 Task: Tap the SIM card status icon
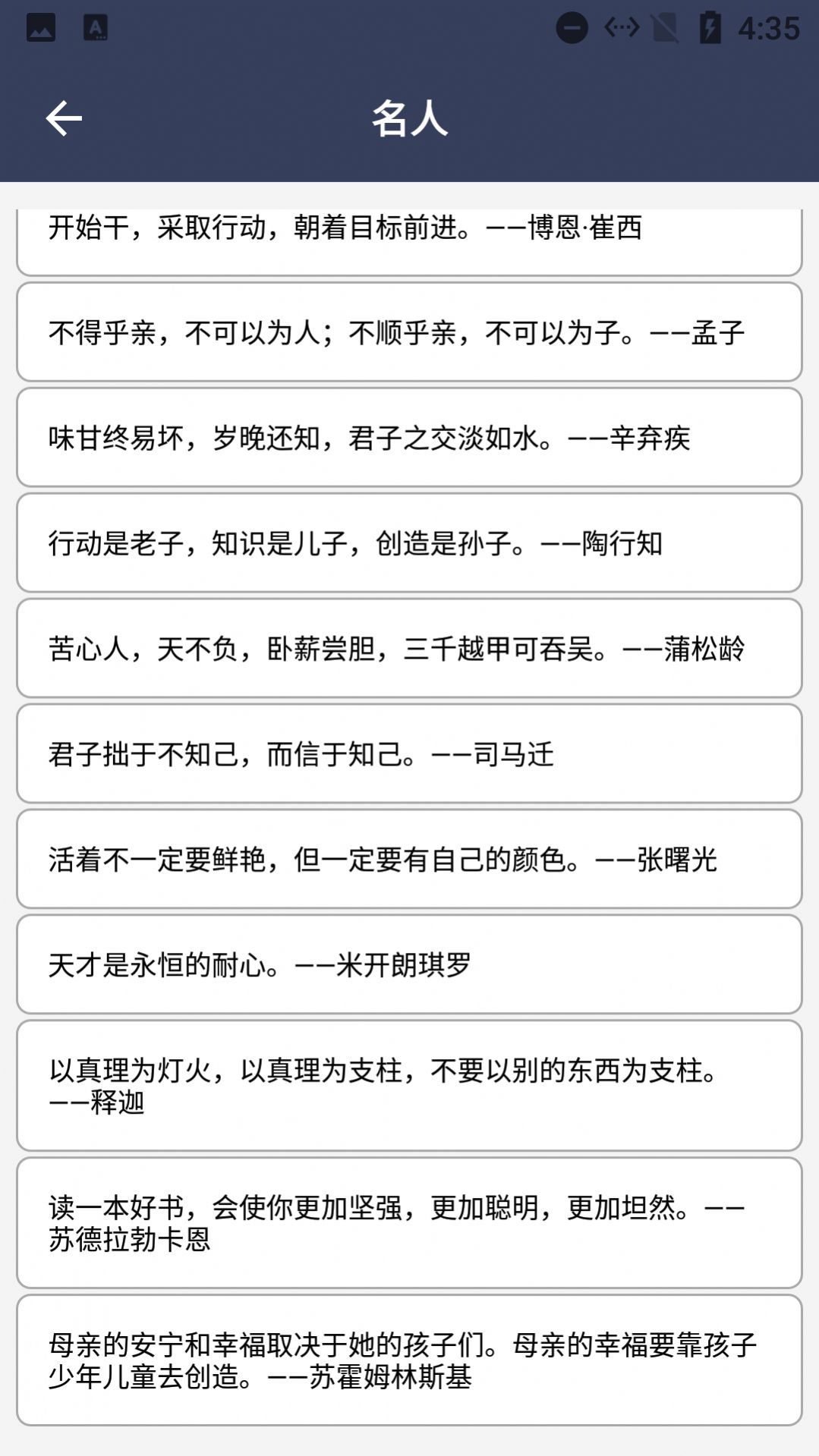(666, 26)
